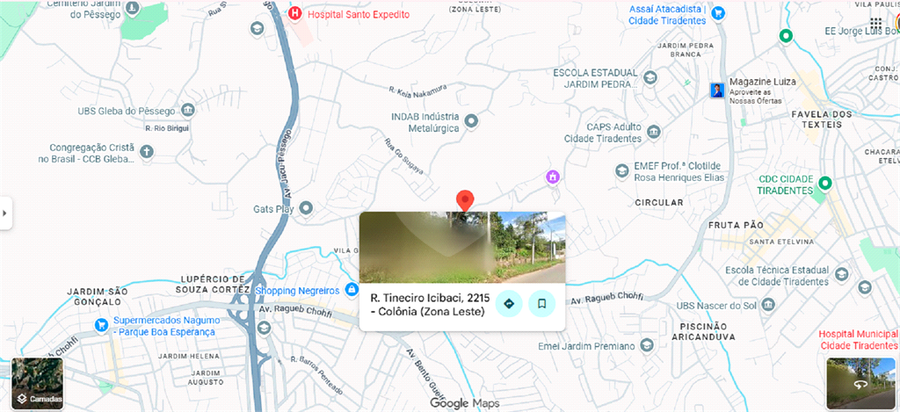Select Shopping Negreiros marker

tap(351, 290)
